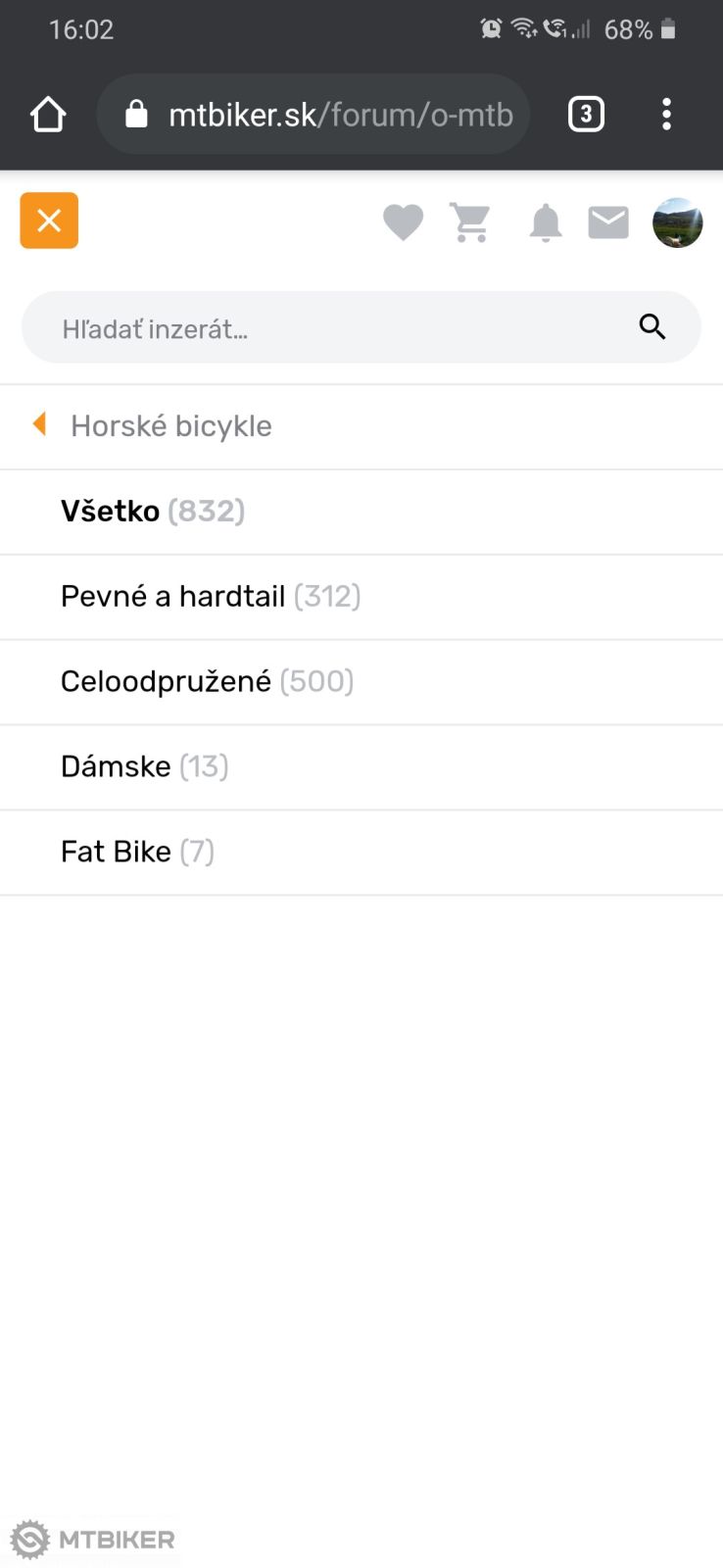Check notifications with the bell icon
This screenshot has height=1568, width=723.
547,221
